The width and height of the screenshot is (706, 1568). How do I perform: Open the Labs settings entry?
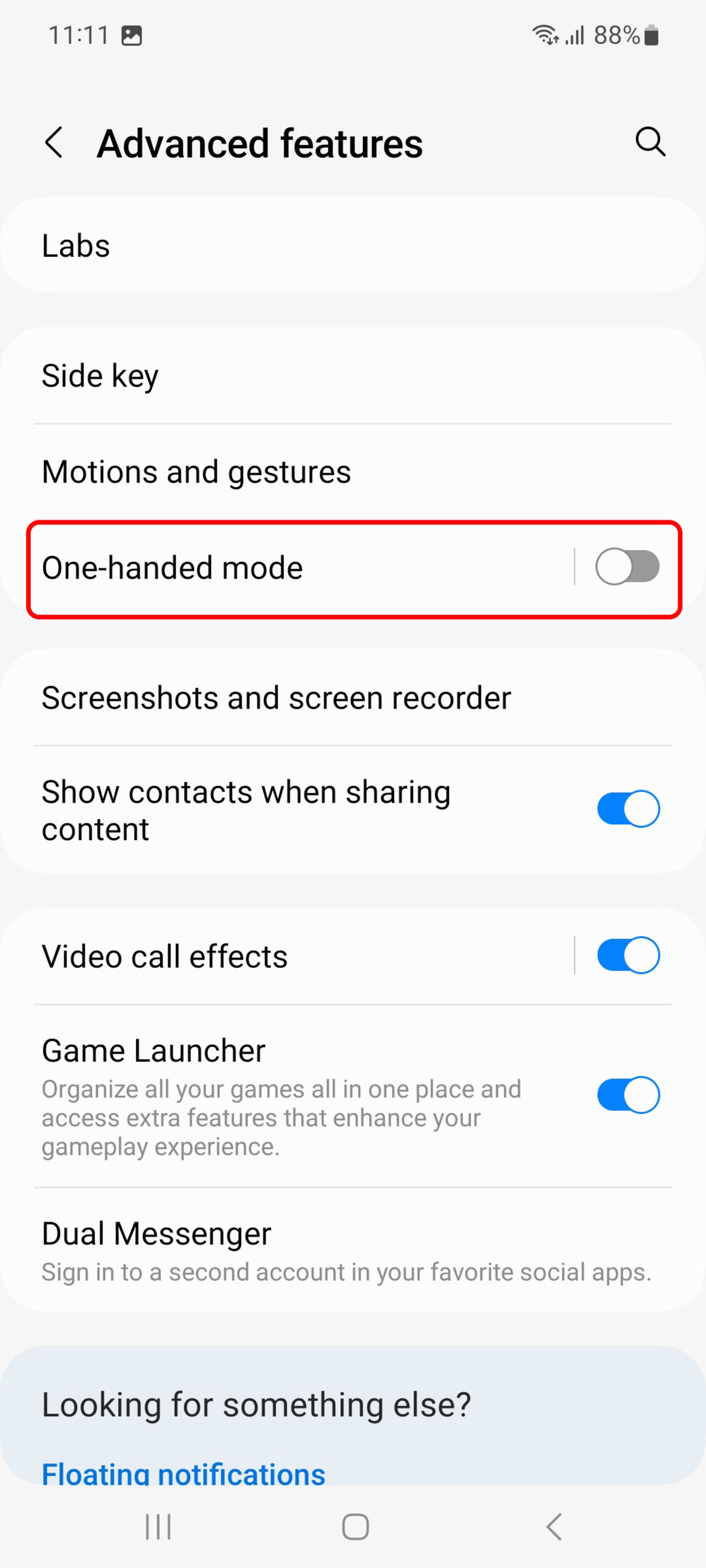coord(244,245)
